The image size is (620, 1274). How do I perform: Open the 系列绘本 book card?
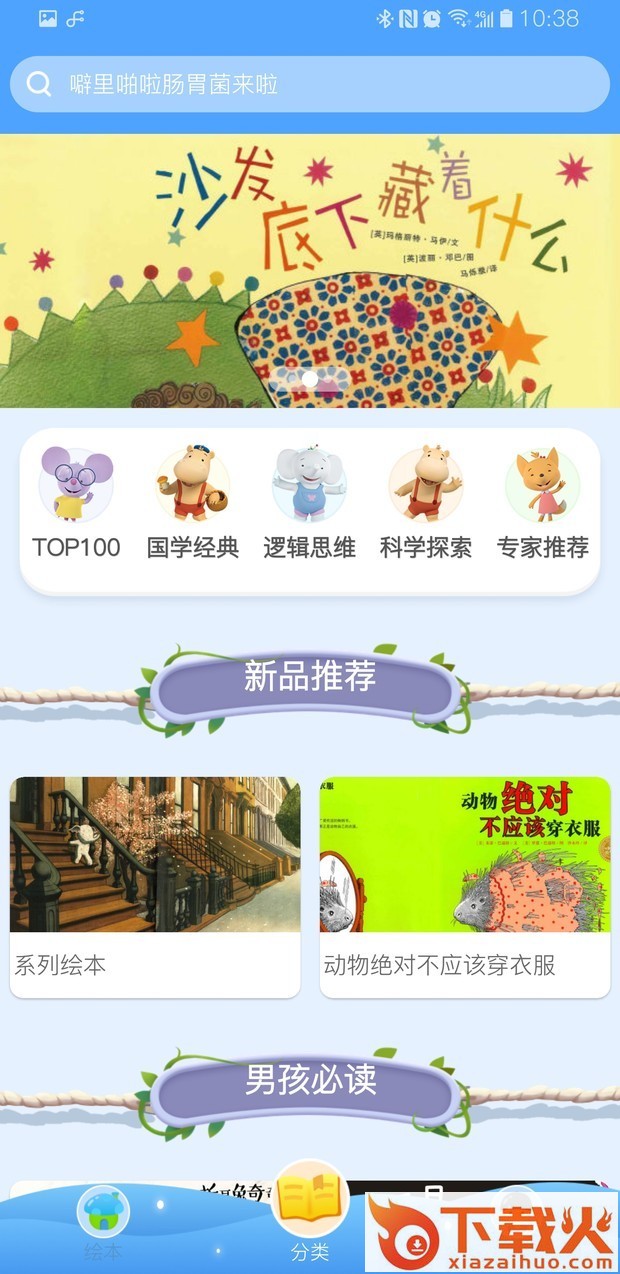155,886
